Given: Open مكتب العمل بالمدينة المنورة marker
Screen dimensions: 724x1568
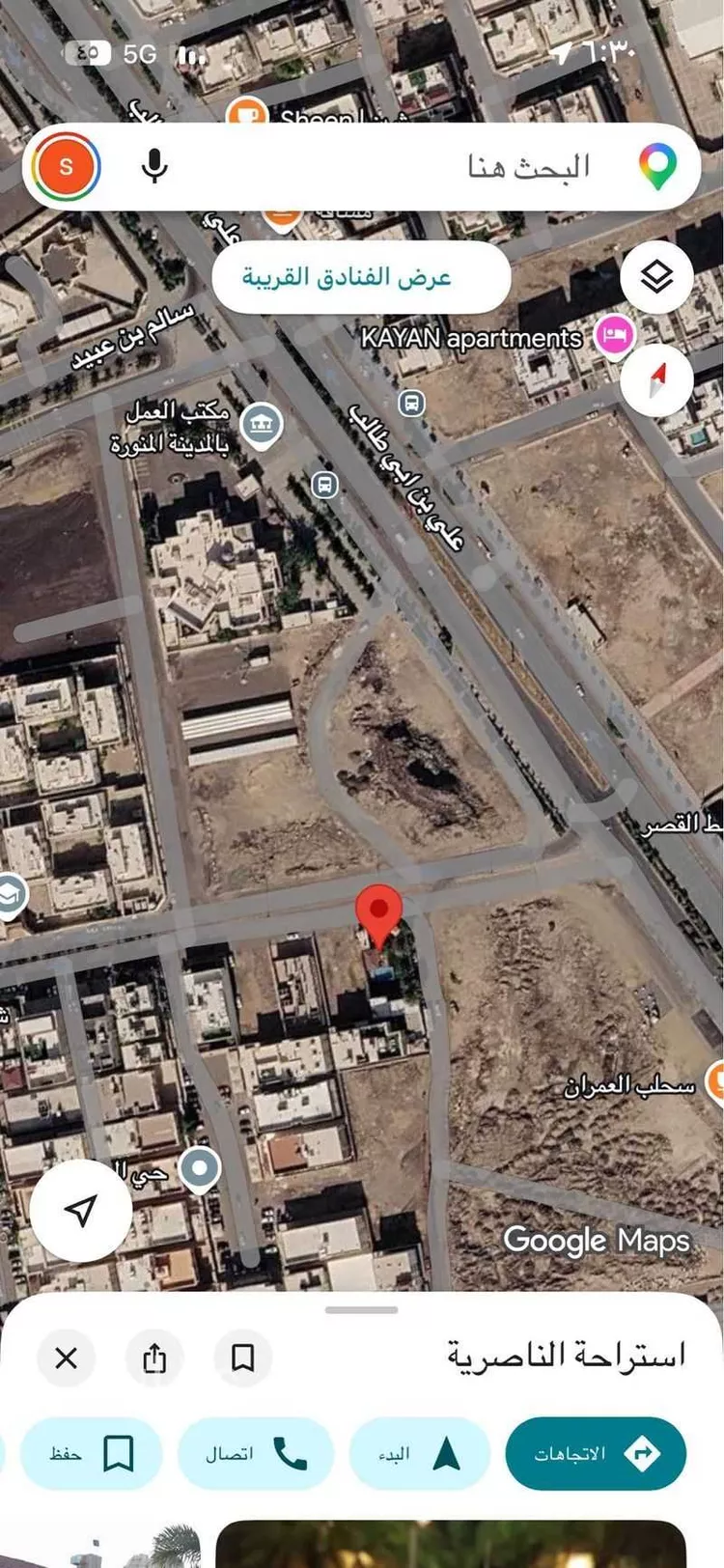Looking at the screenshot, I should [261, 425].
